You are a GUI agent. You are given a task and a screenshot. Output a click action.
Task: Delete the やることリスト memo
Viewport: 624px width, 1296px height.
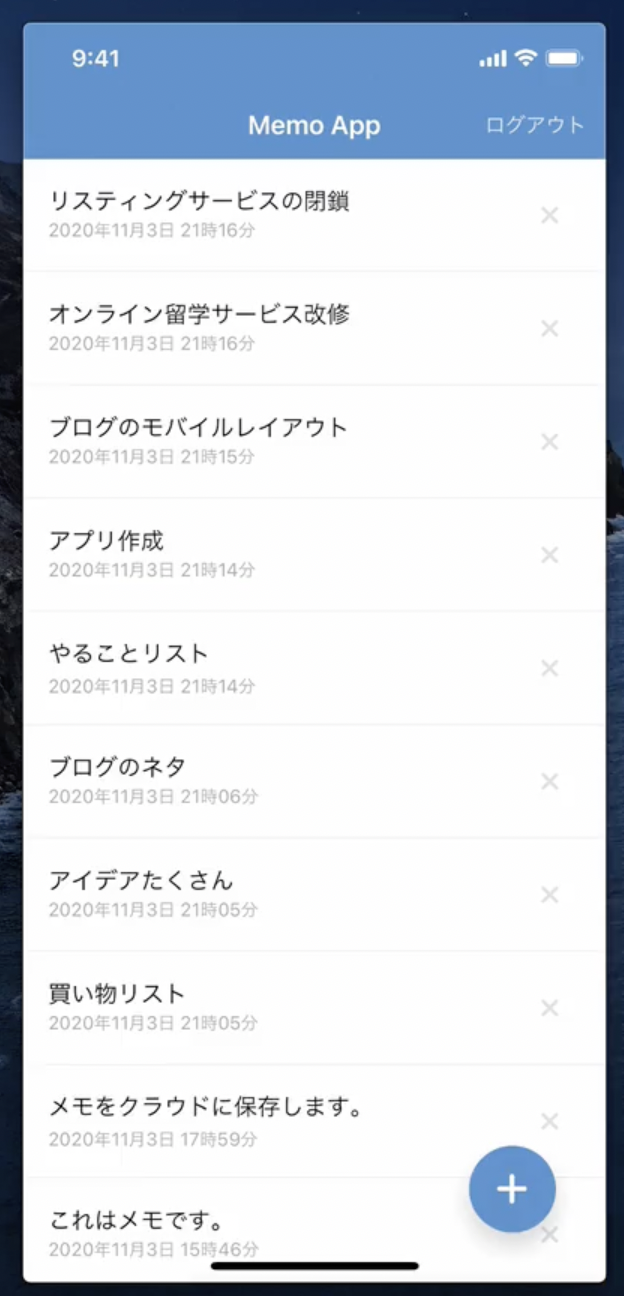tap(549, 668)
